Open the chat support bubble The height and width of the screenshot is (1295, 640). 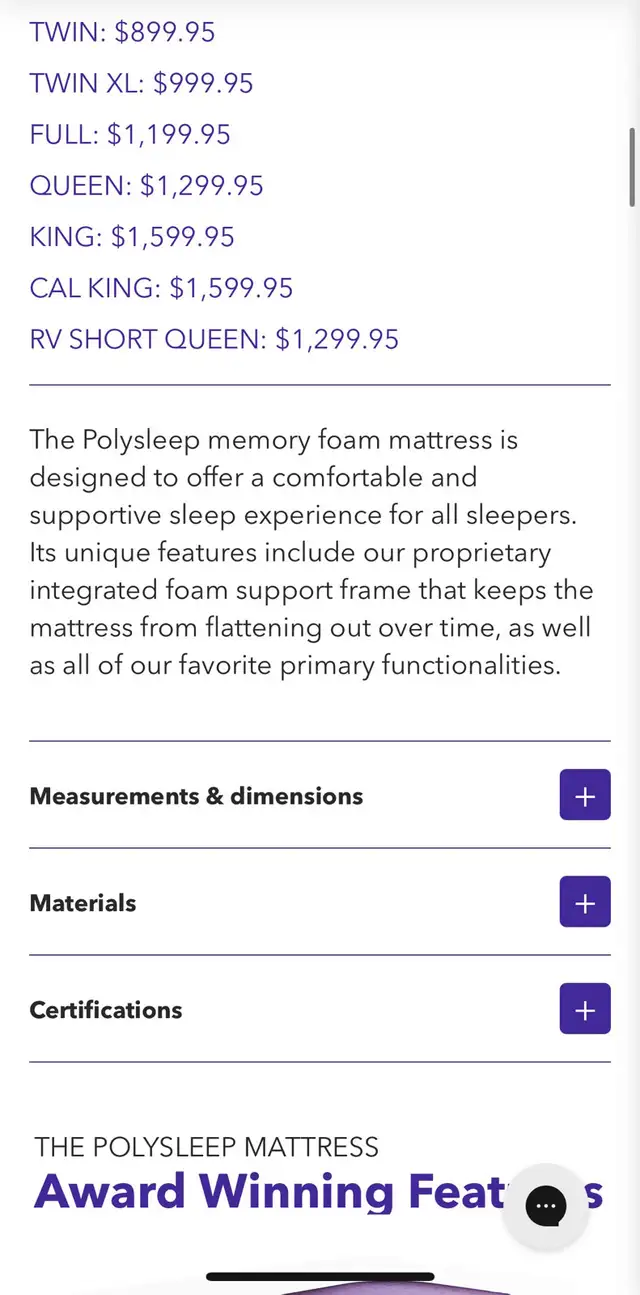pyautogui.click(x=545, y=1206)
